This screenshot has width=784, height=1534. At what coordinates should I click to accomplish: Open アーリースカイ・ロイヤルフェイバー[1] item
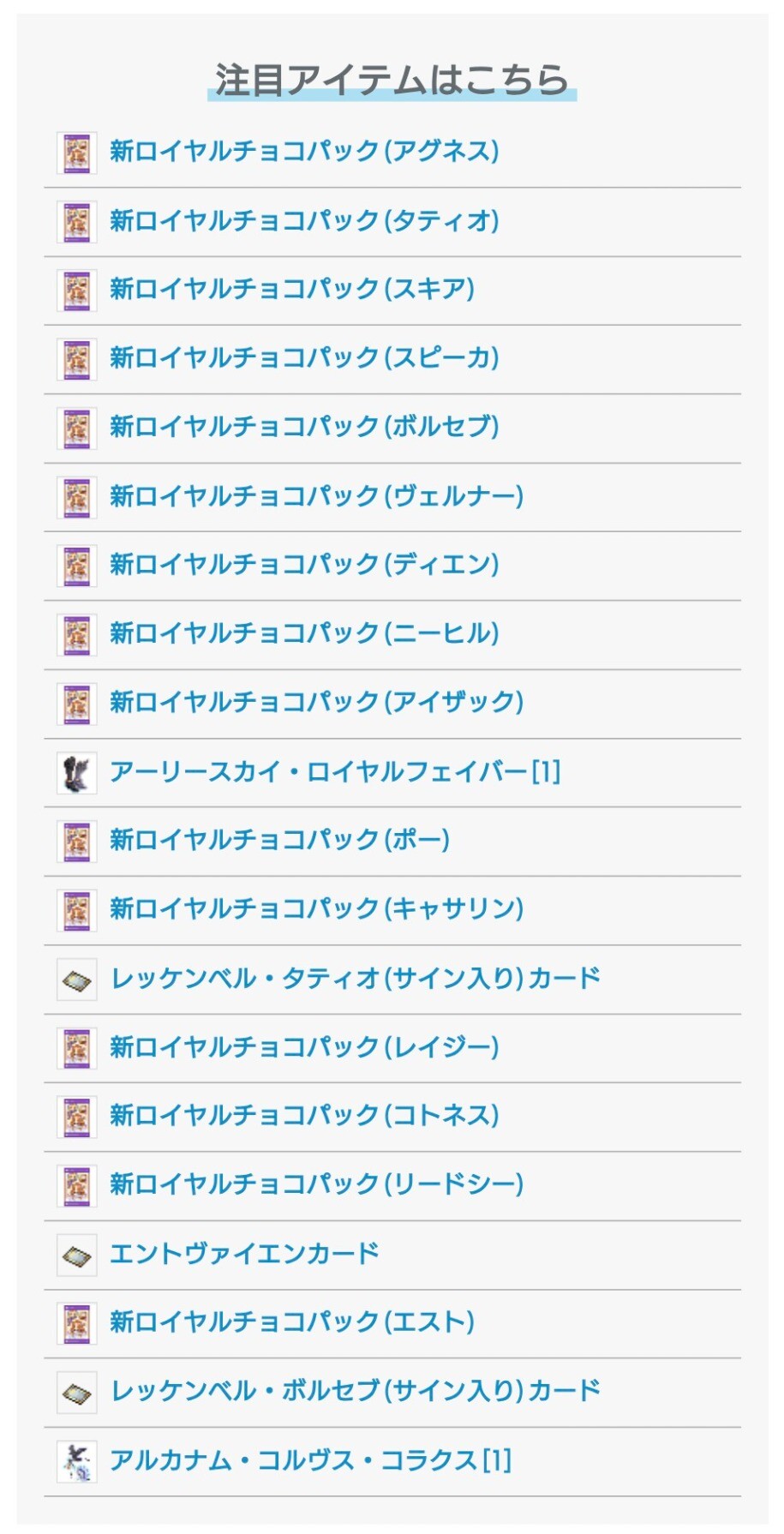point(334,772)
